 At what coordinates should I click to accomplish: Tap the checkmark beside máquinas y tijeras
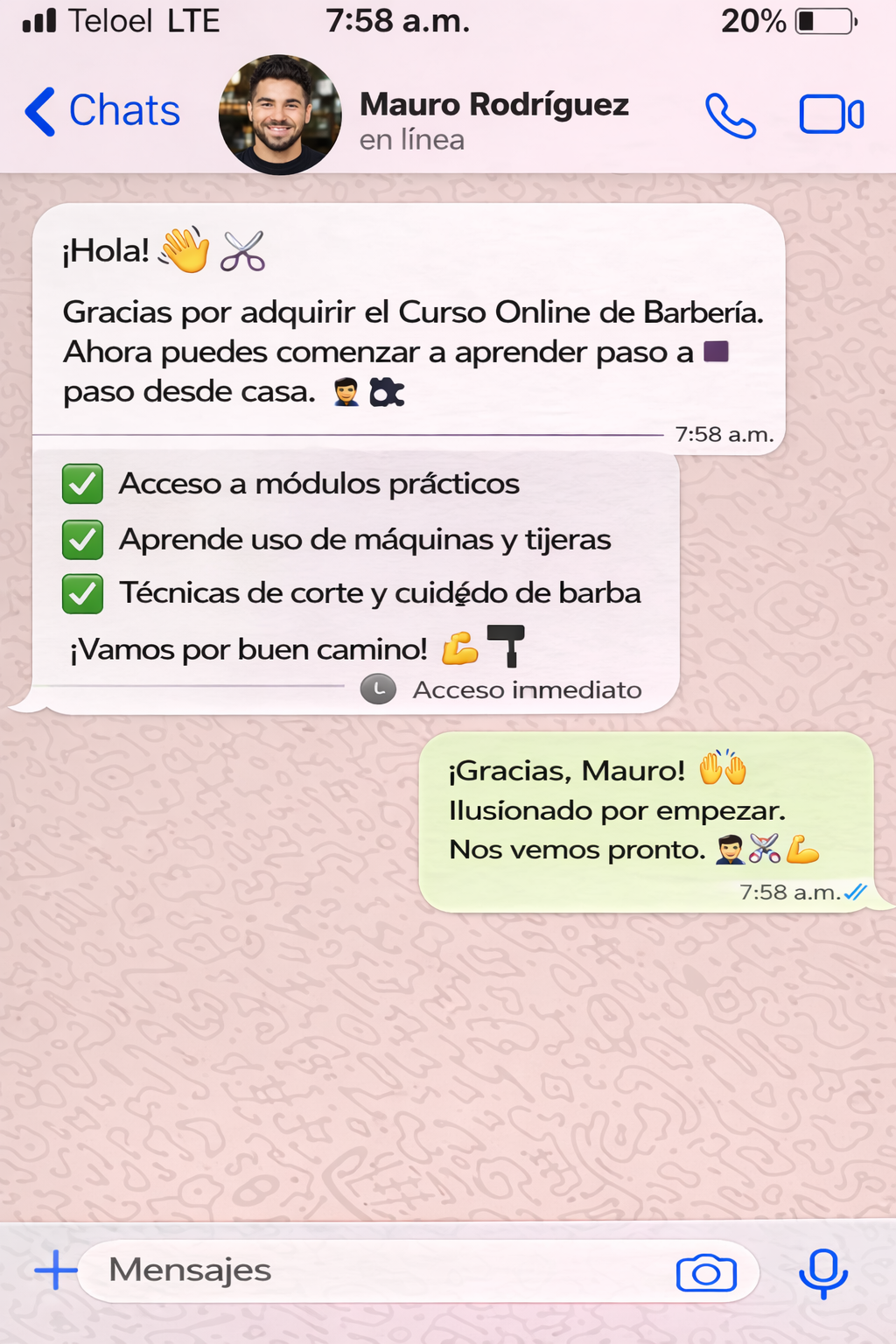[x=82, y=540]
